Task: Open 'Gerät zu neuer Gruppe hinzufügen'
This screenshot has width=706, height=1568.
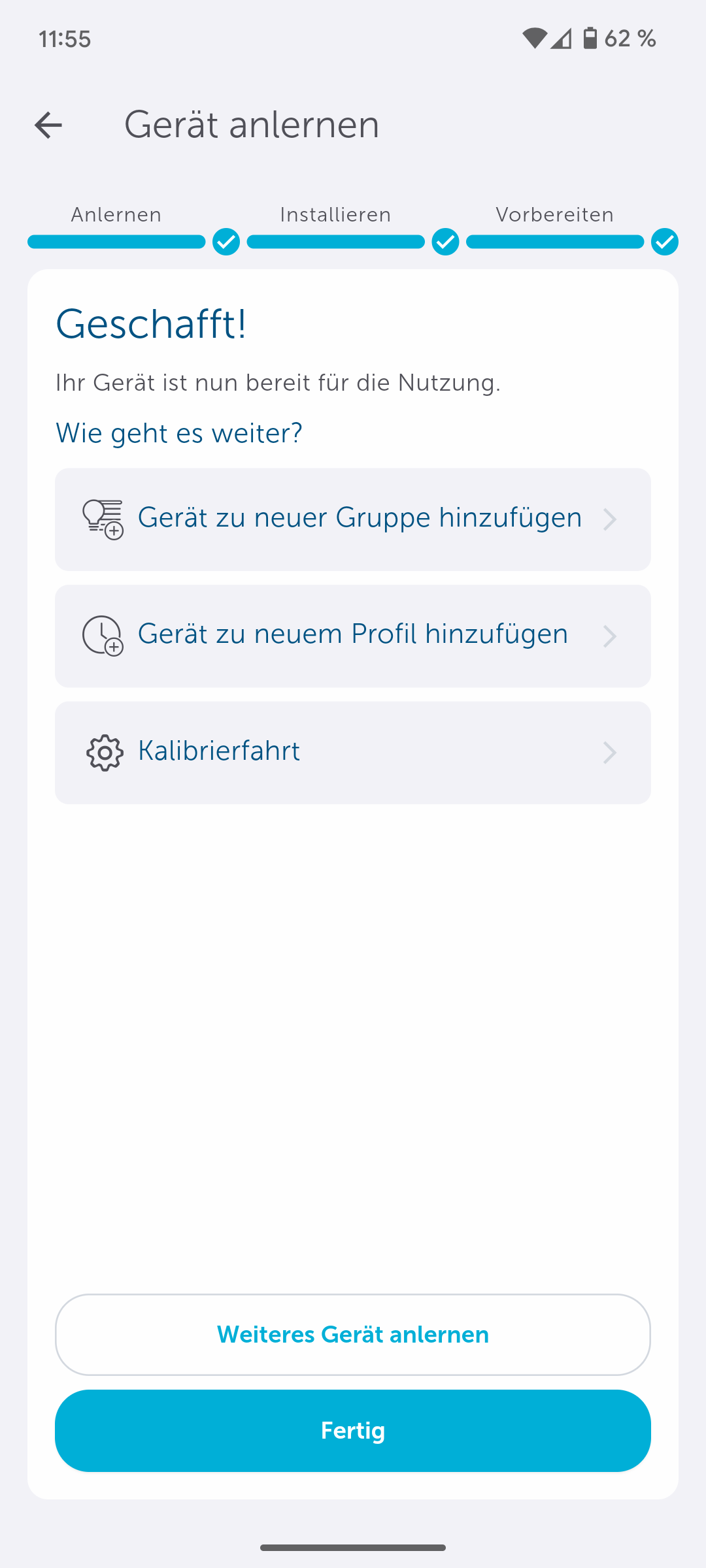Action: 352,519
